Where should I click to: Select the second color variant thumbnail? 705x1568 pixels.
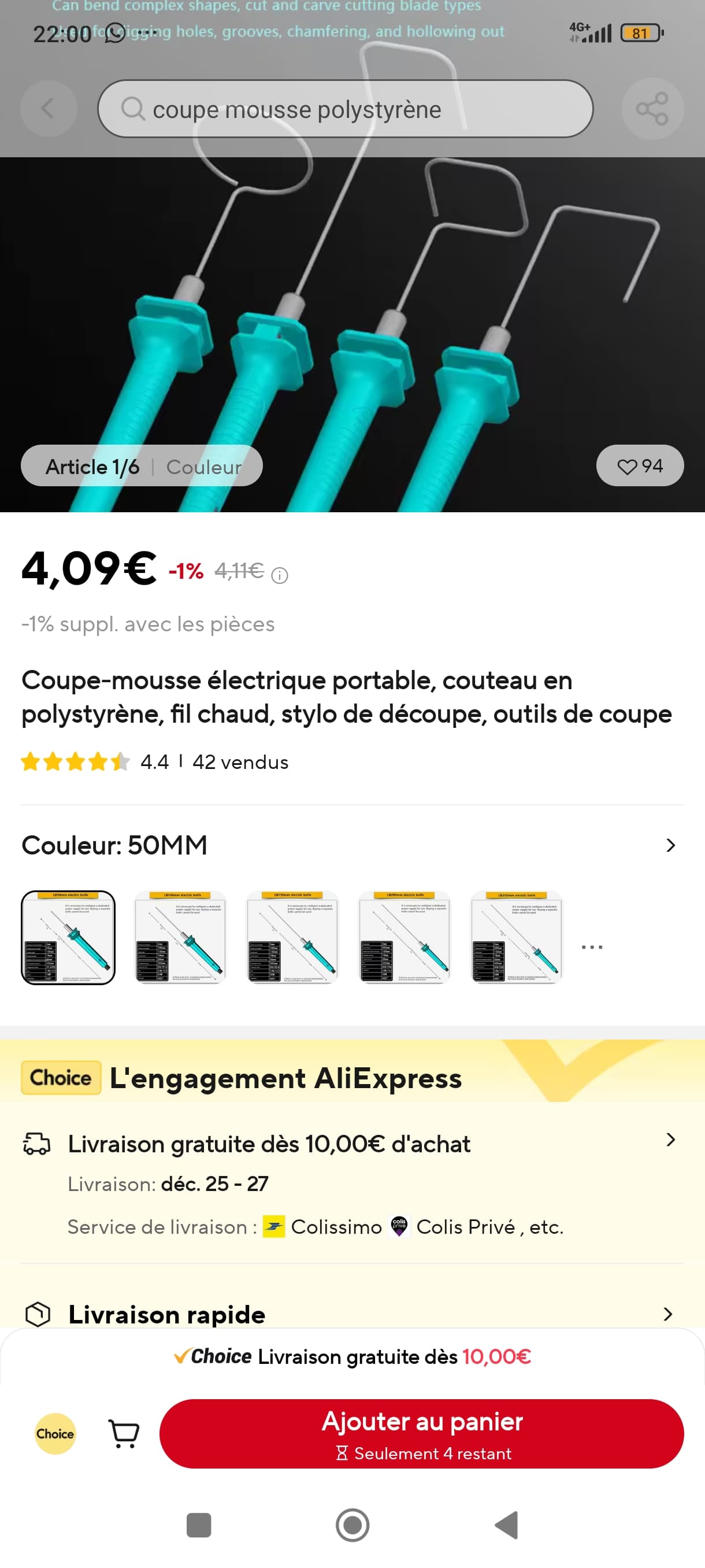180,937
